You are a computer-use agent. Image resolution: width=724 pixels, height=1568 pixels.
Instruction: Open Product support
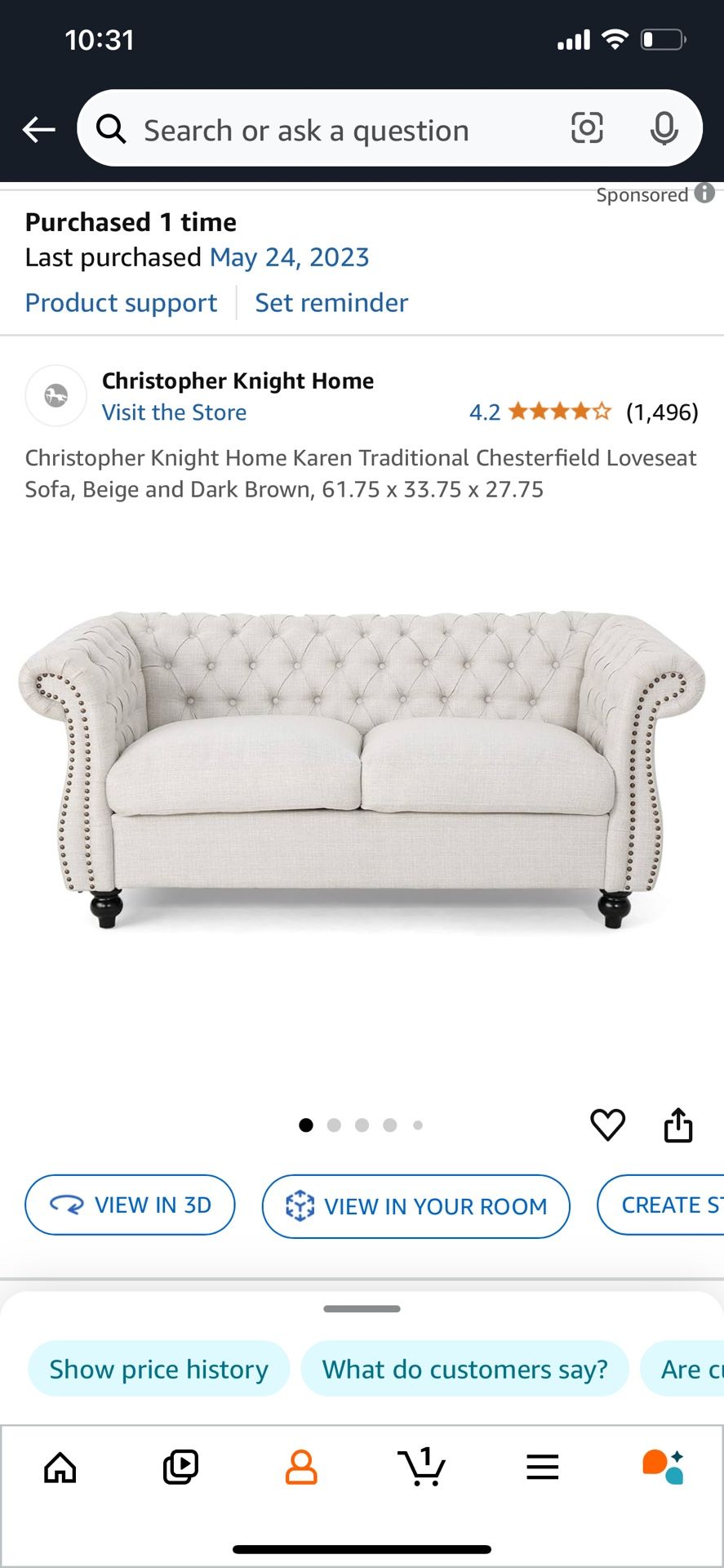click(120, 302)
